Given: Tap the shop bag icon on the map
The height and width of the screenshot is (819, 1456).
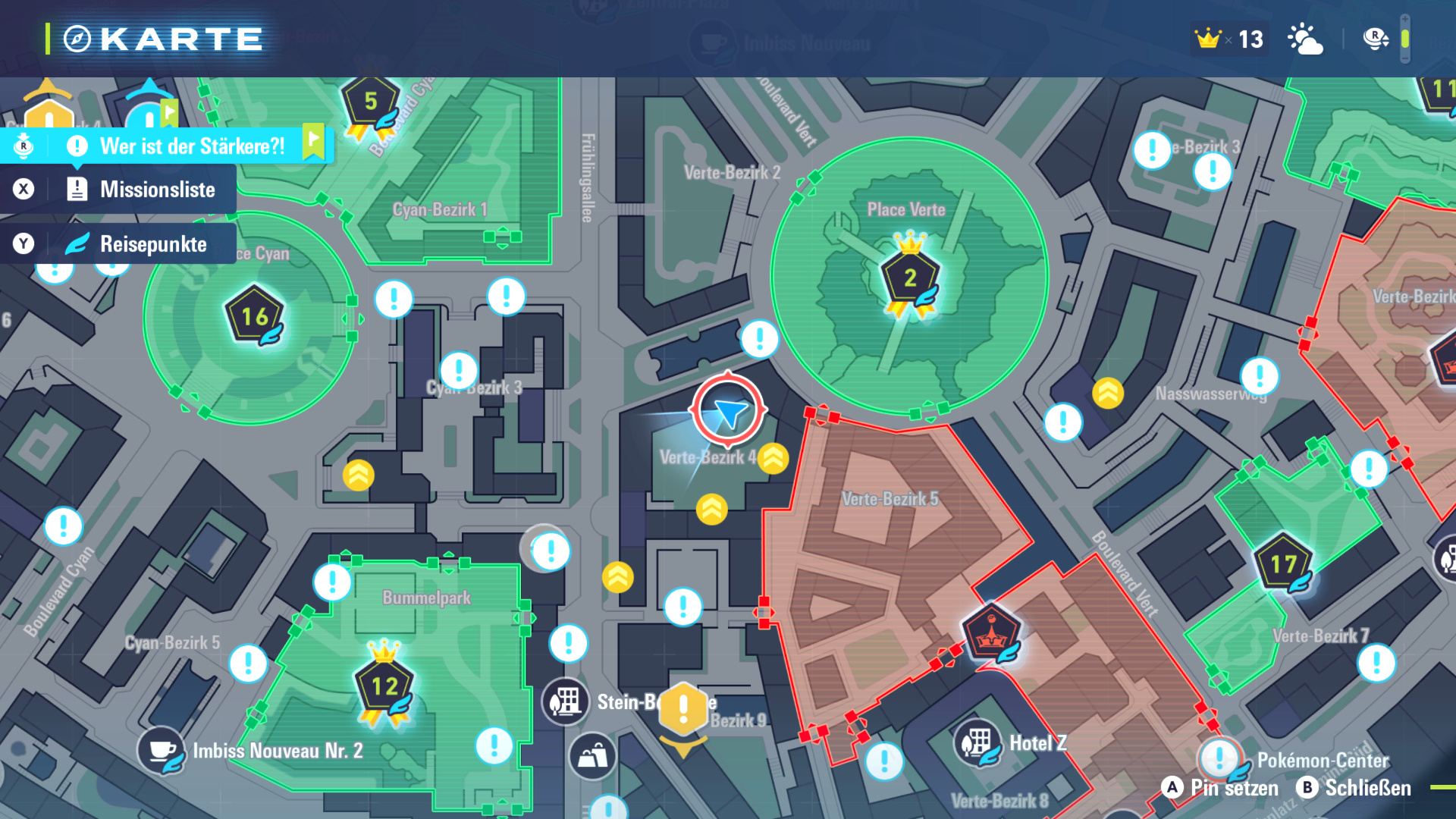Looking at the screenshot, I should (592, 755).
